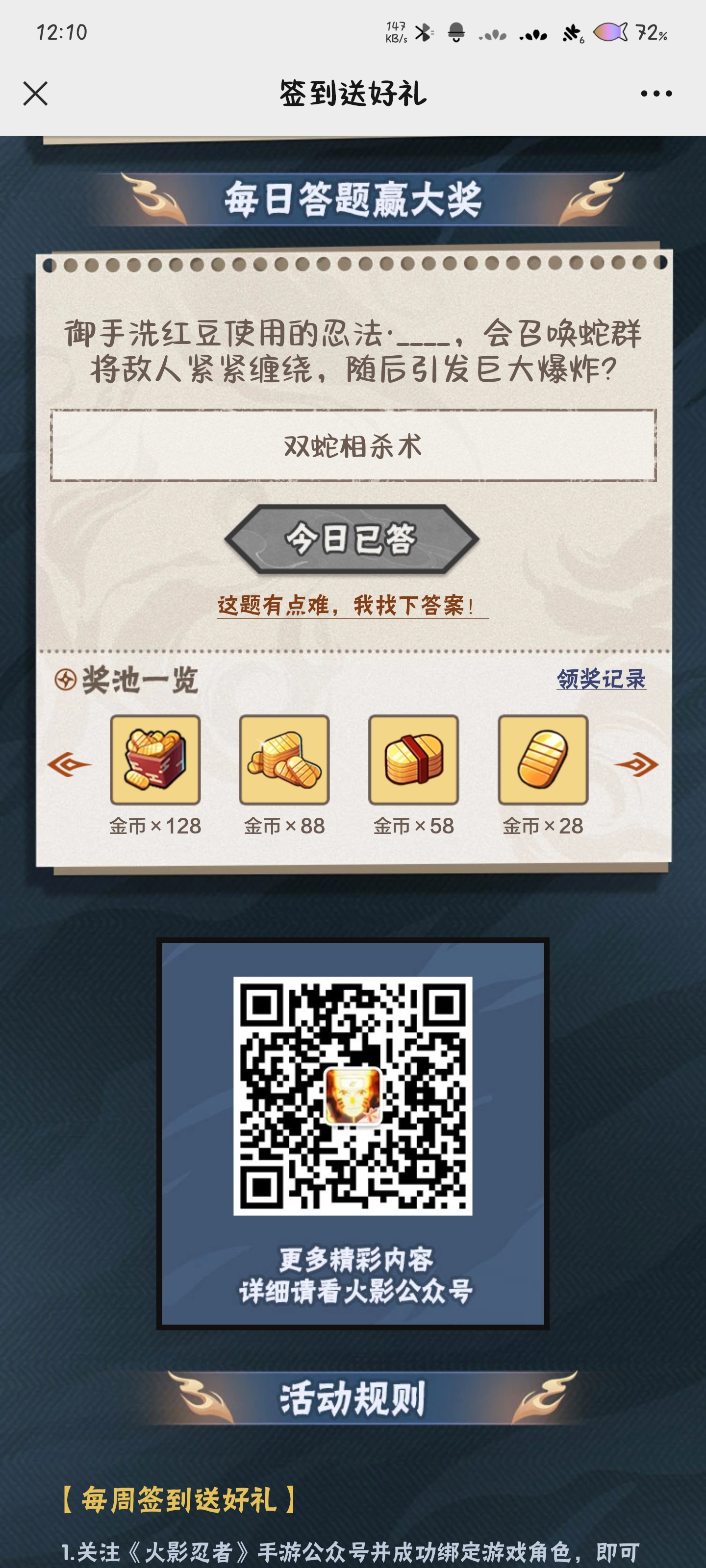Image resolution: width=706 pixels, height=1568 pixels.
Task: Open the 金币×128 prize item
Action: (155, 759)
